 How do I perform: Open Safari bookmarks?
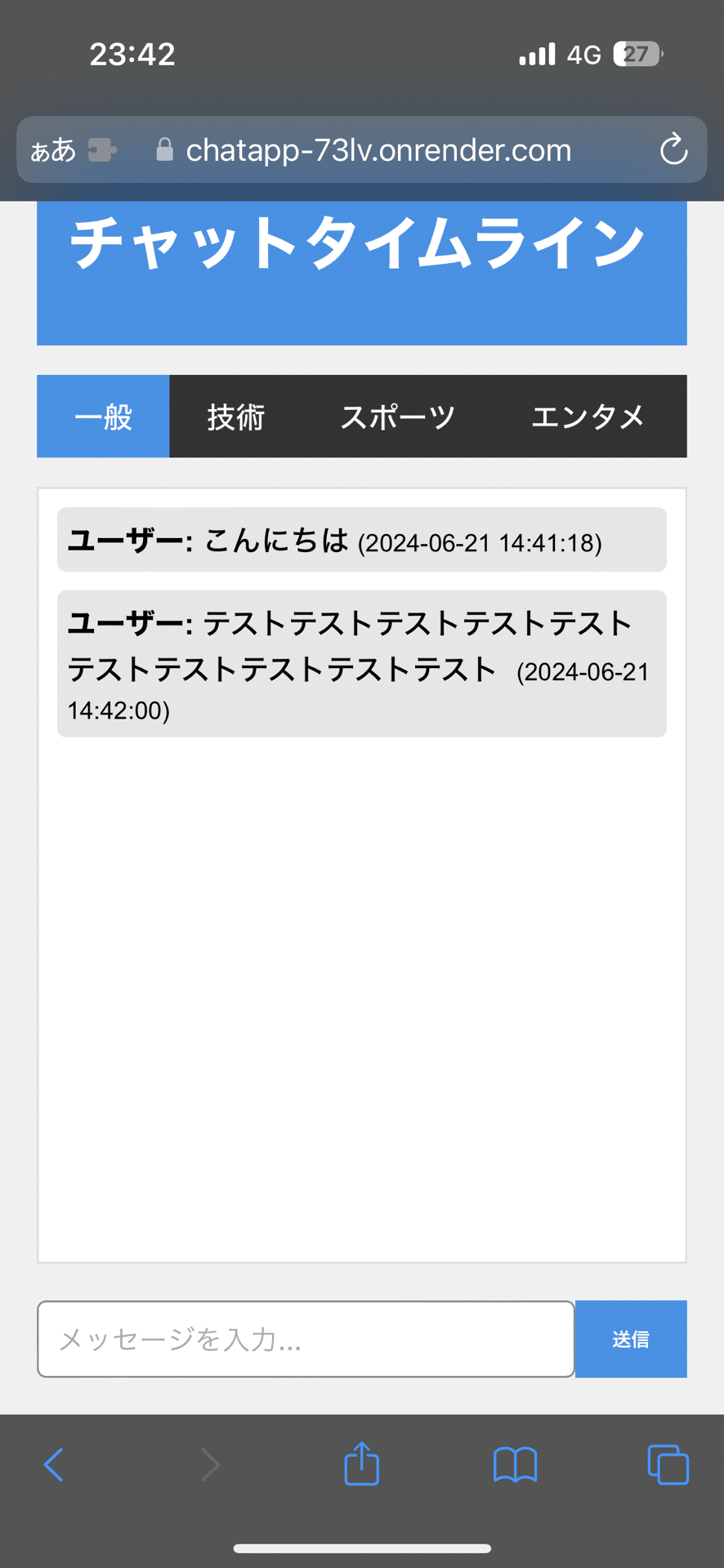point(515,1464)
